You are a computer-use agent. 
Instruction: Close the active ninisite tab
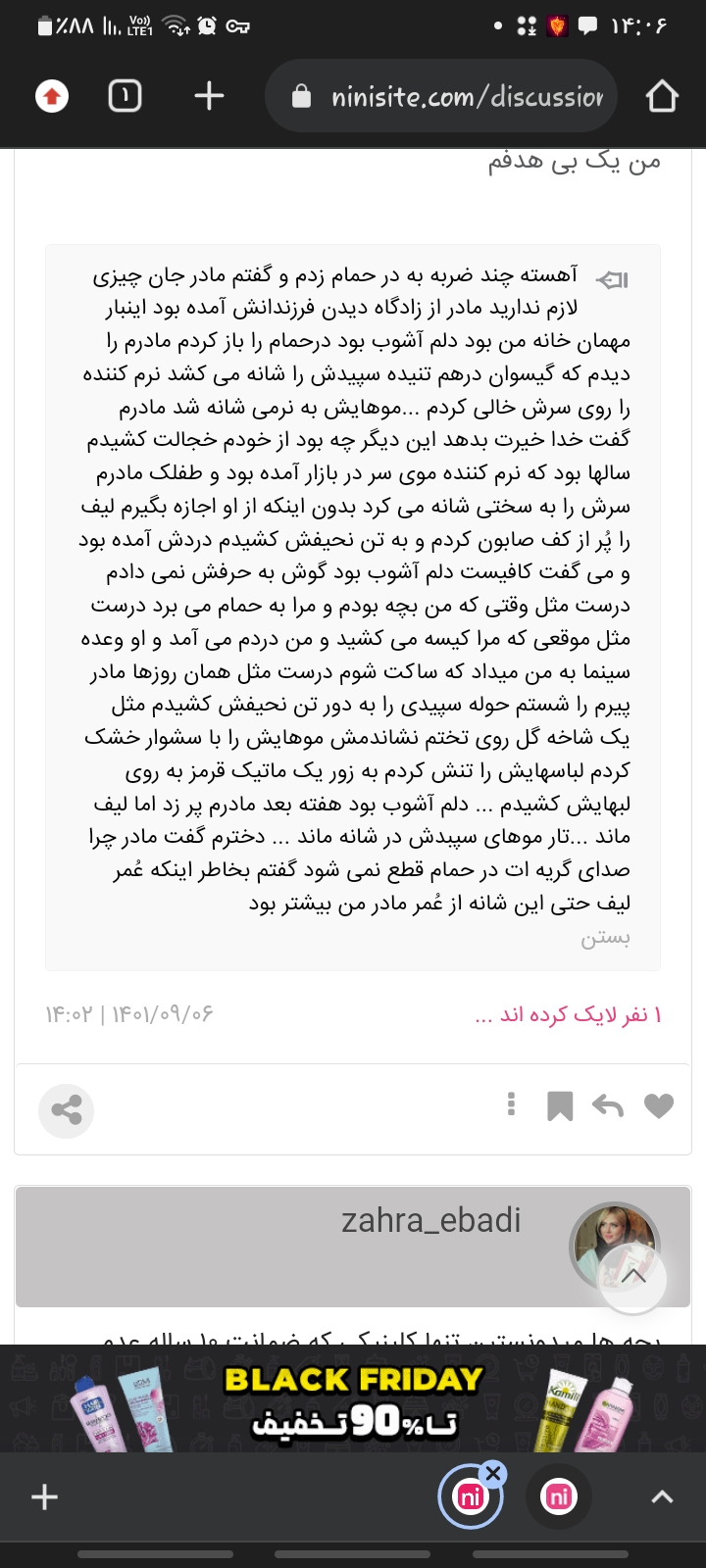pyautogui.click(x=493, y=1473)
